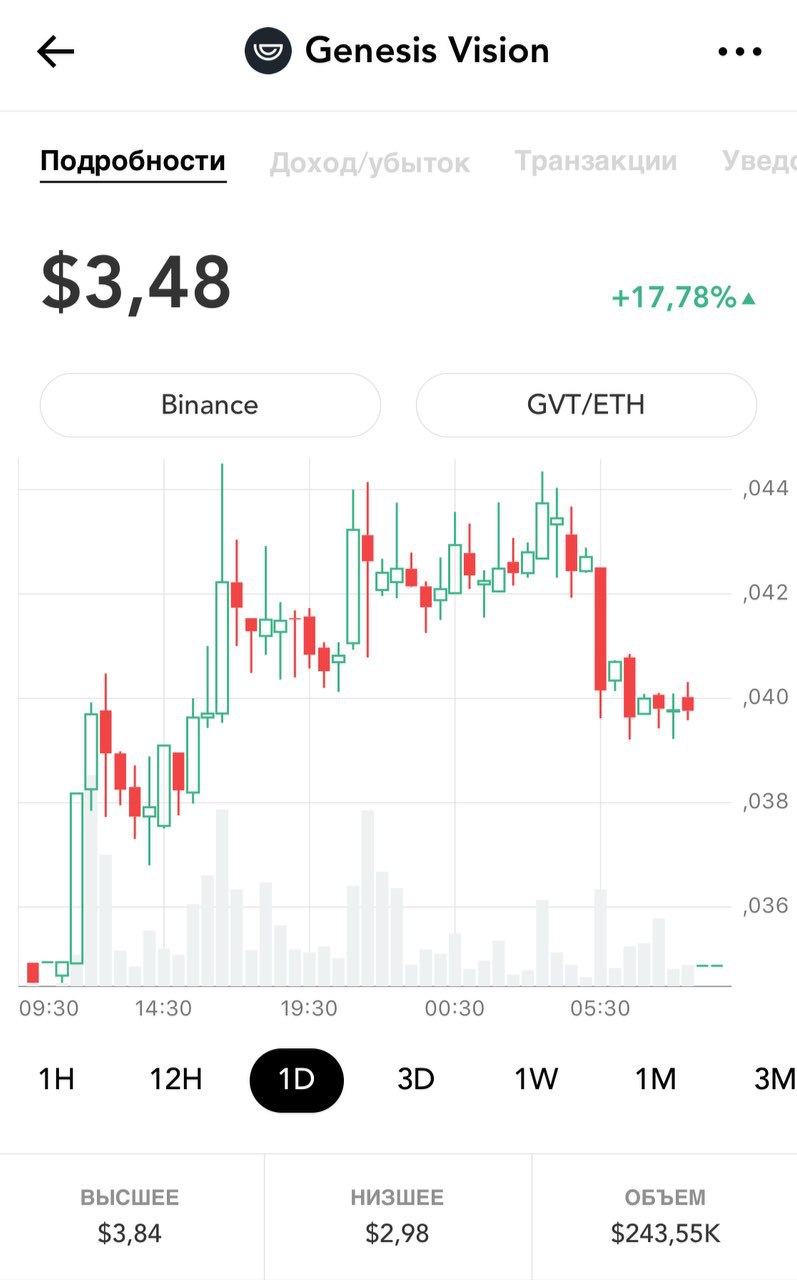Screen dimensions: 797x1280
Task: Change the exchange from Binance
Action: click(210, 405)
